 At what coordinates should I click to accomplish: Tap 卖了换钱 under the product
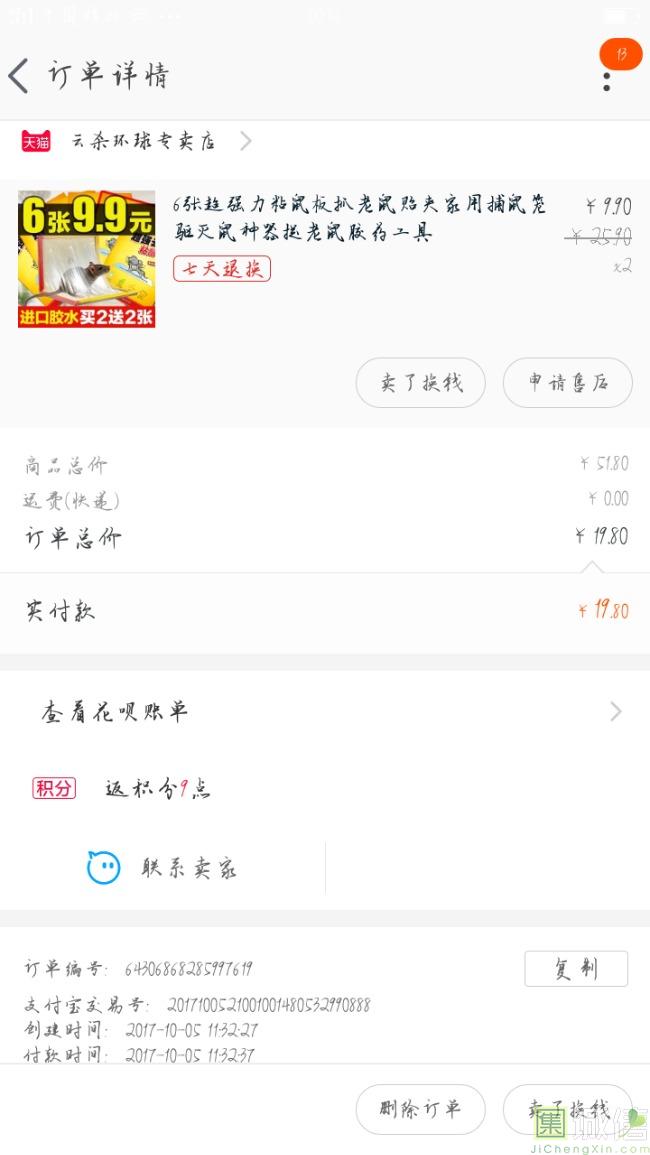[420, 382]
